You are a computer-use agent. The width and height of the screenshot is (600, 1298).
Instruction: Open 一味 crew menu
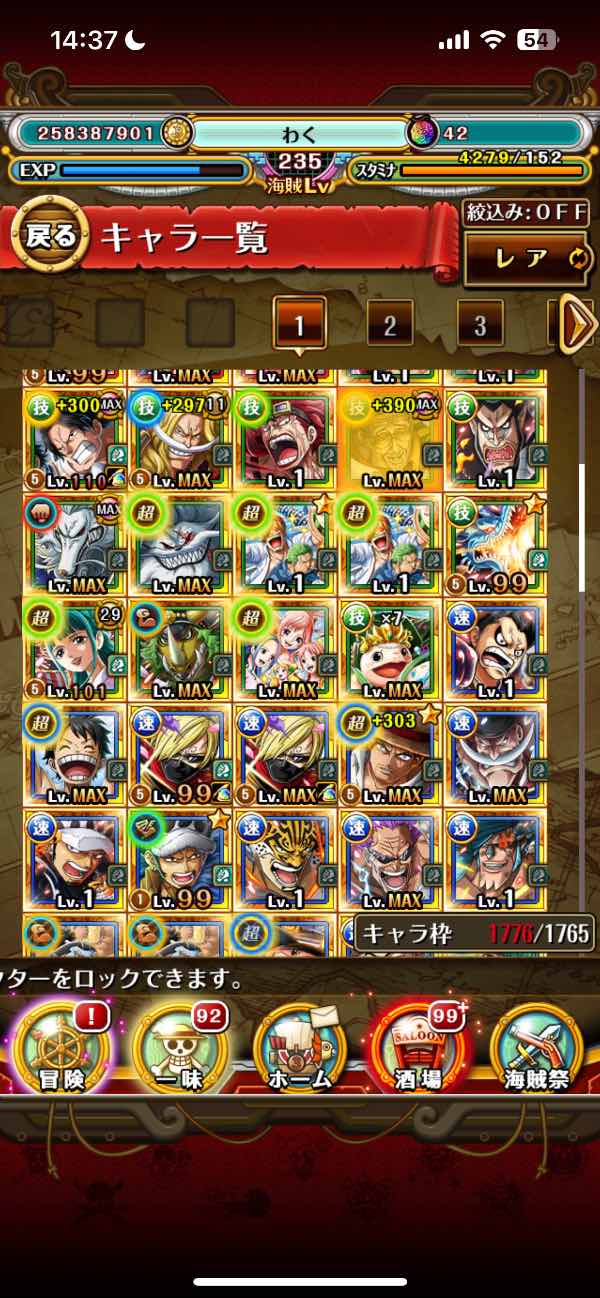click(180, 1047)
